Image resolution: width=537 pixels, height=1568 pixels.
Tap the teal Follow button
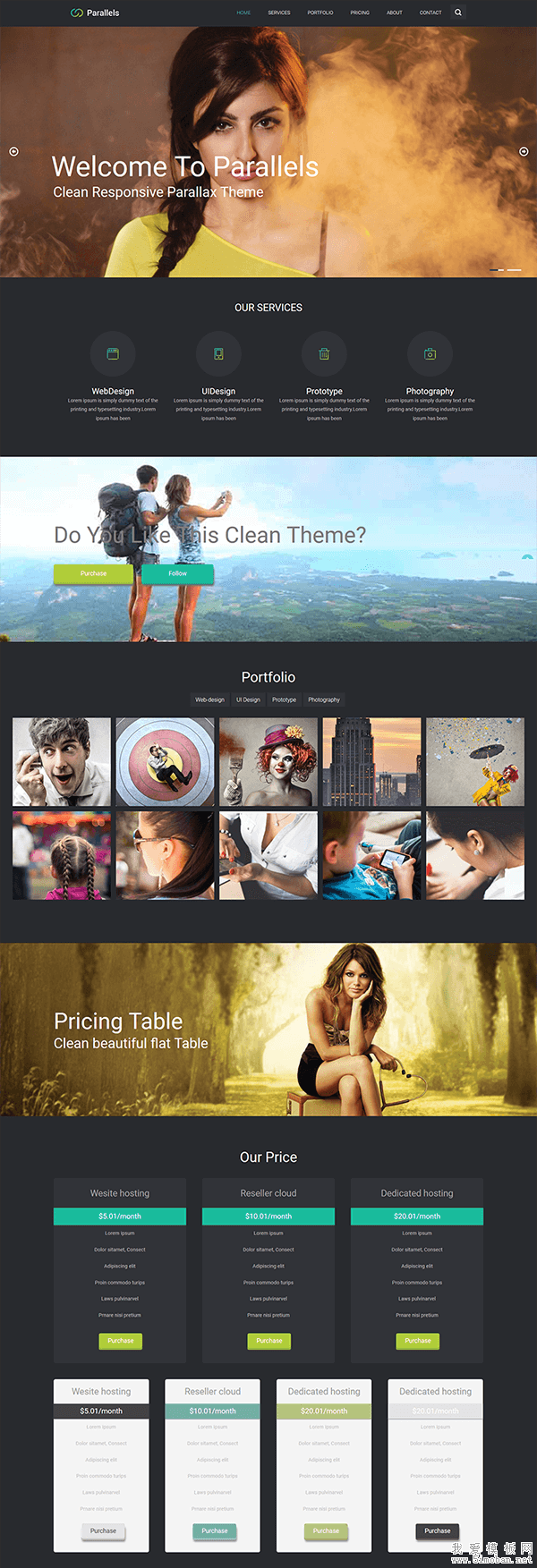click(x=177, y=573)
